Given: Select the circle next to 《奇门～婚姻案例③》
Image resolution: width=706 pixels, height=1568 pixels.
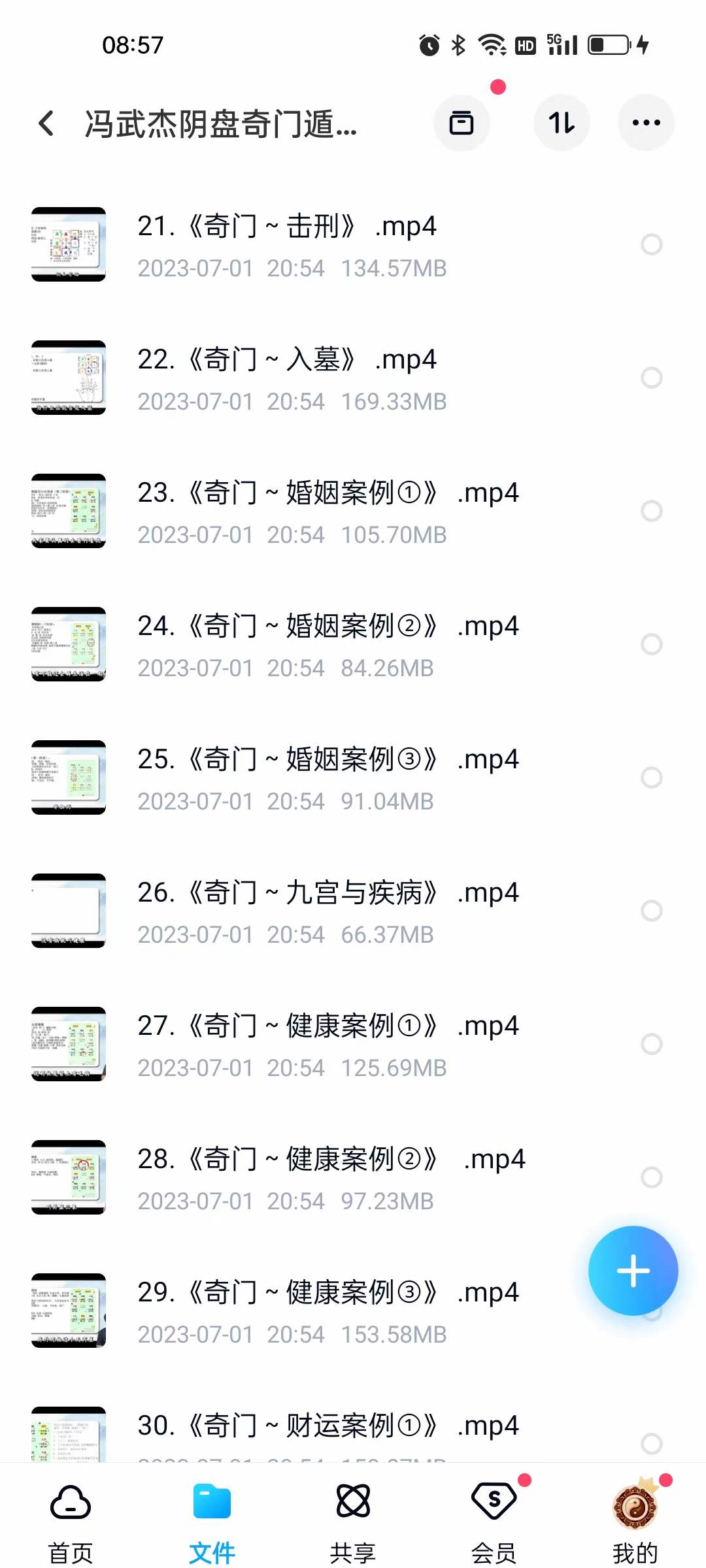Looking at the screenshot, I should click(651, 778).
